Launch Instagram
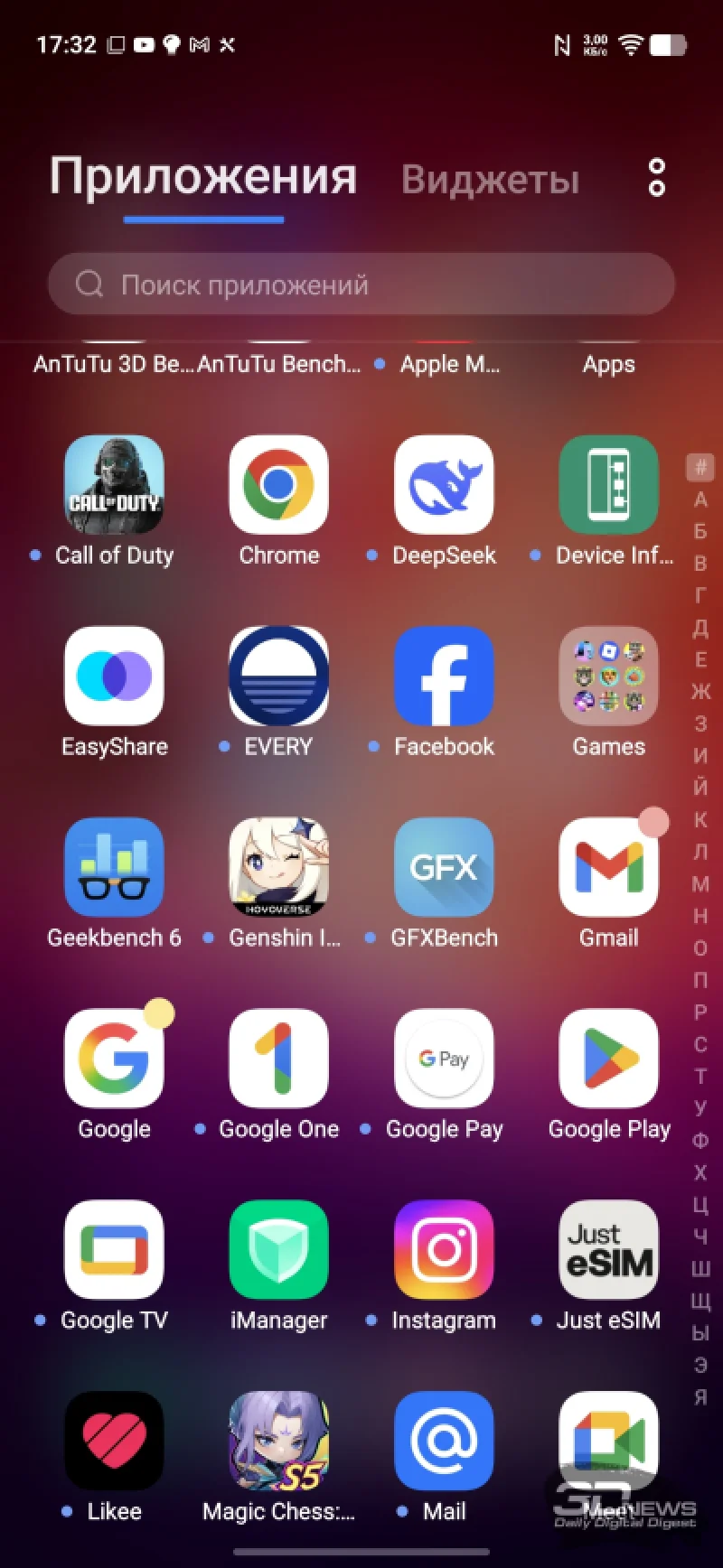 coord(444,1249)
